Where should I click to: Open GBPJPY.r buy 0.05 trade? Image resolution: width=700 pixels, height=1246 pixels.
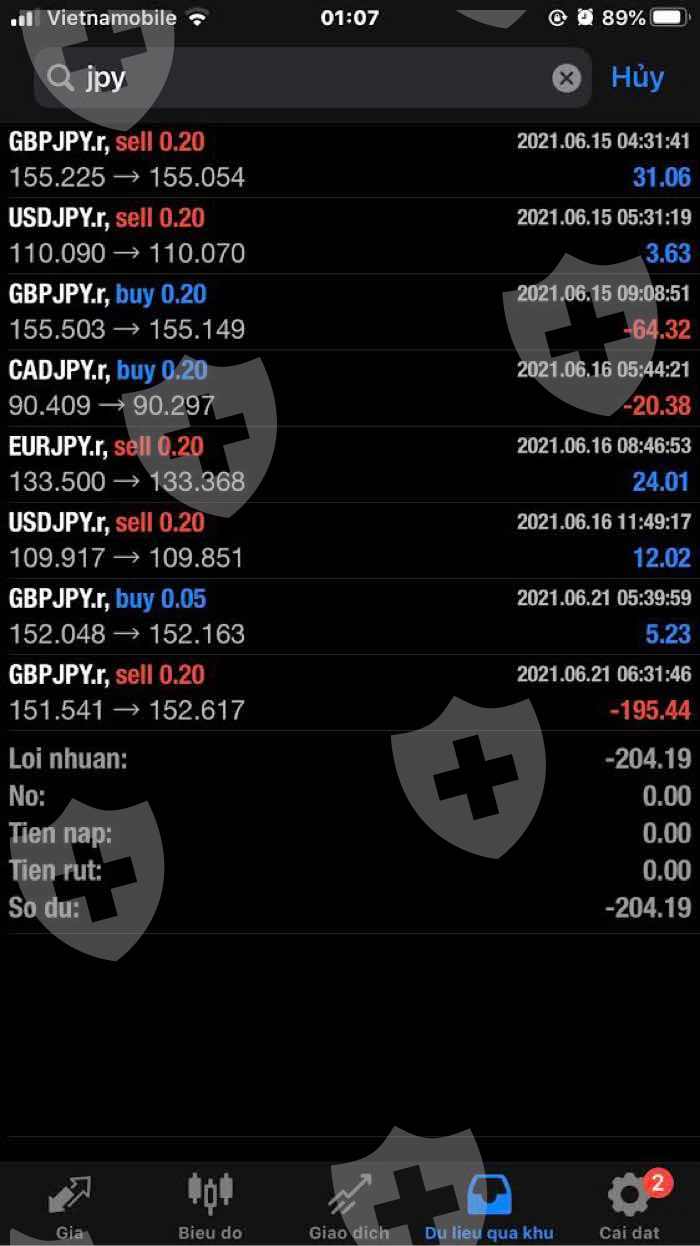click(350, 616)
